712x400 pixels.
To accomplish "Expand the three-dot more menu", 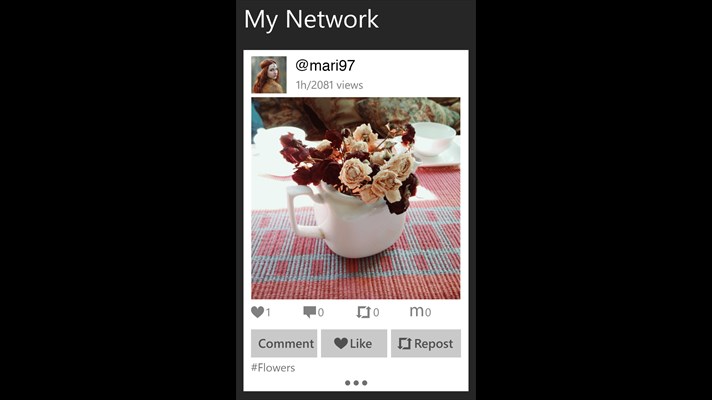I will (356, 383).
